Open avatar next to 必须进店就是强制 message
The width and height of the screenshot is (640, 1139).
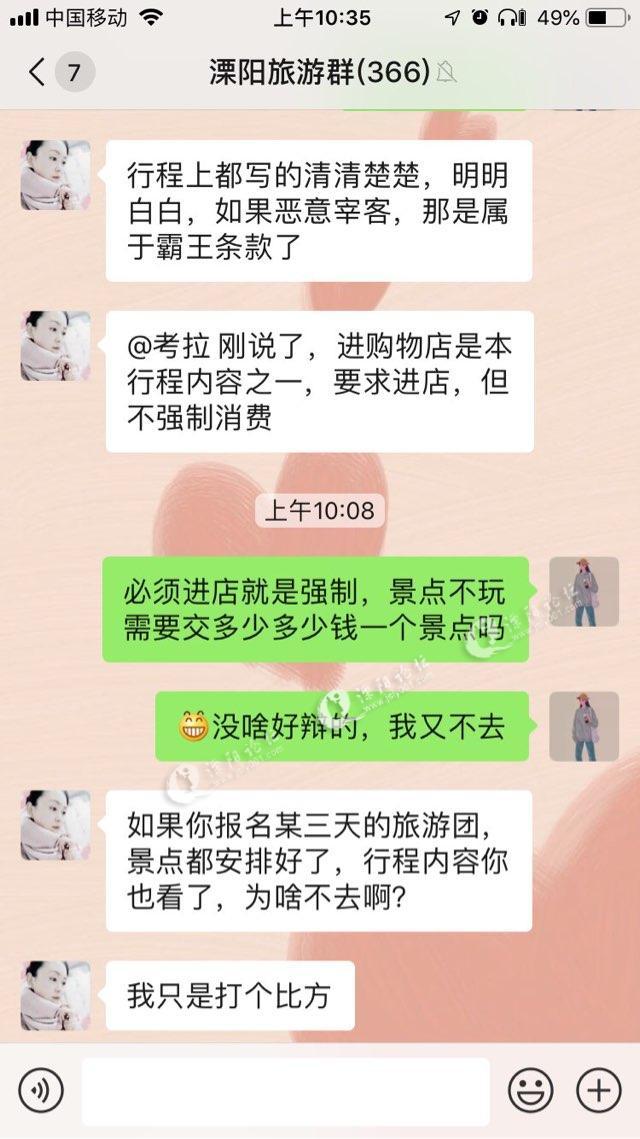click(x=584, y=592)
